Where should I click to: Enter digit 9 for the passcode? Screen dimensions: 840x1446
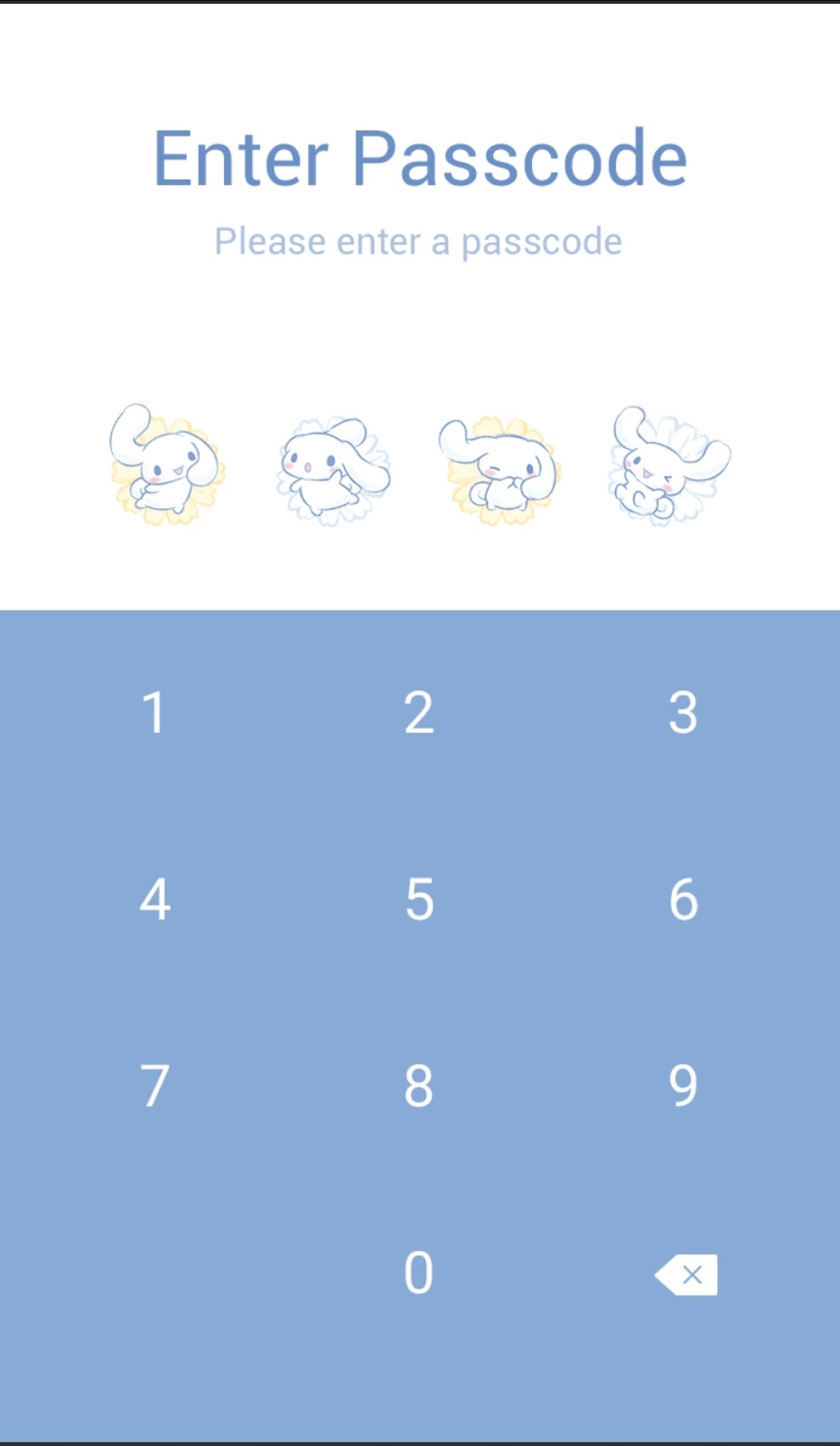click(x=683, y=1085)
